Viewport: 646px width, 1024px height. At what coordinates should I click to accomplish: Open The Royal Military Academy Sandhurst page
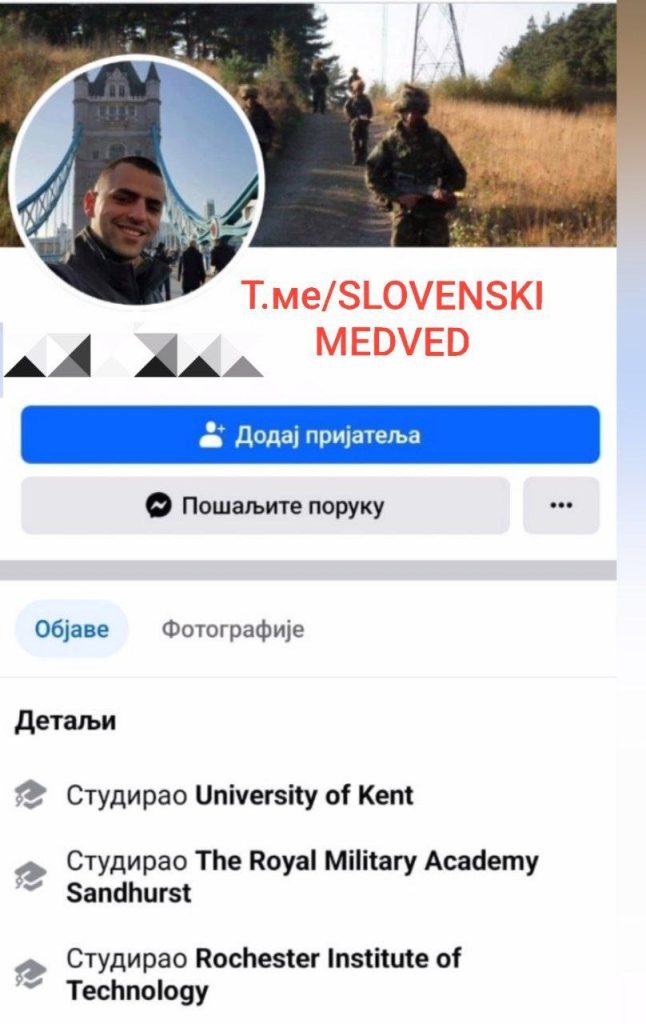coord(366,861)
